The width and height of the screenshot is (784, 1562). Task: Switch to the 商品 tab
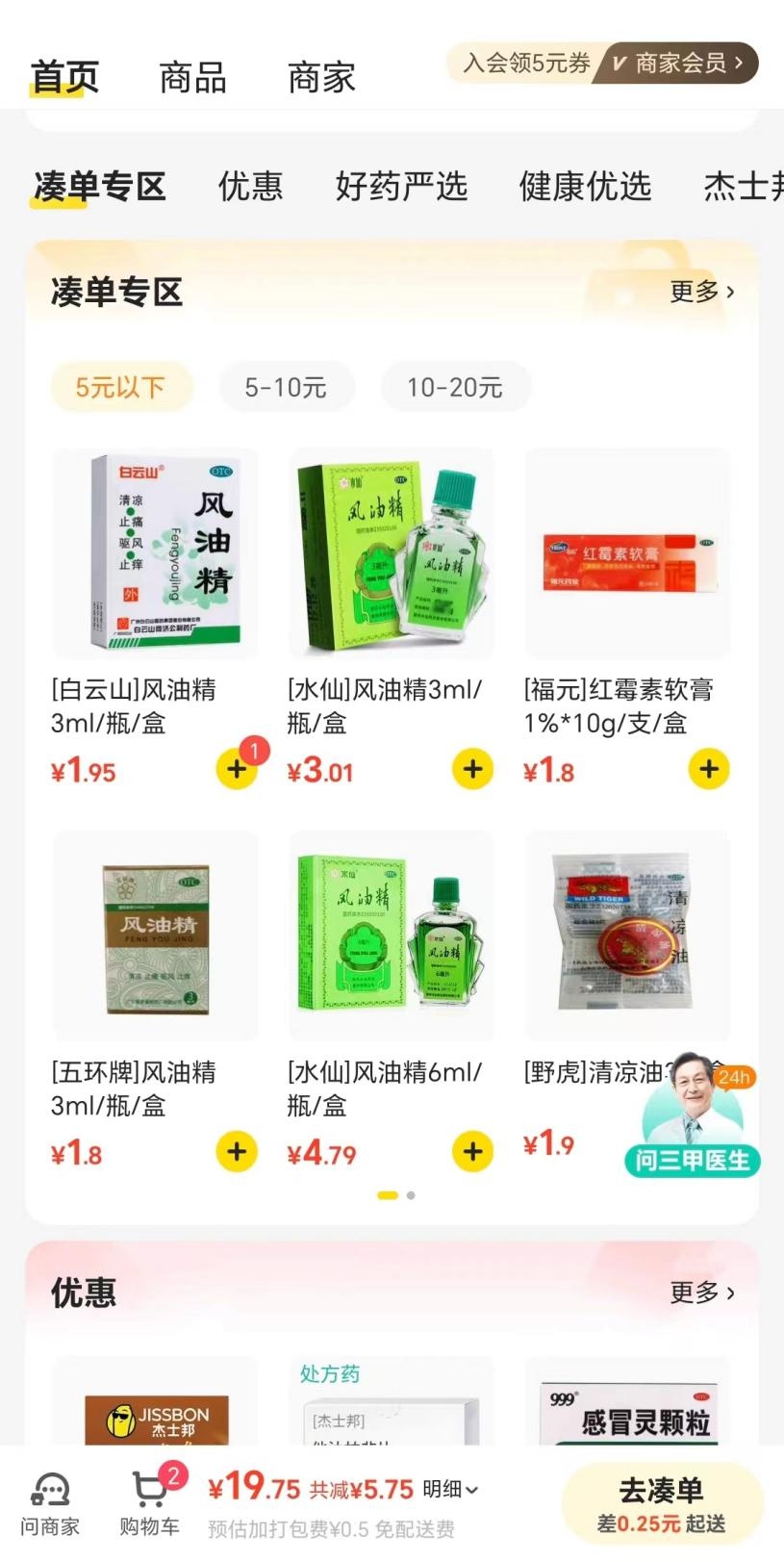click(x=191, y=77)
